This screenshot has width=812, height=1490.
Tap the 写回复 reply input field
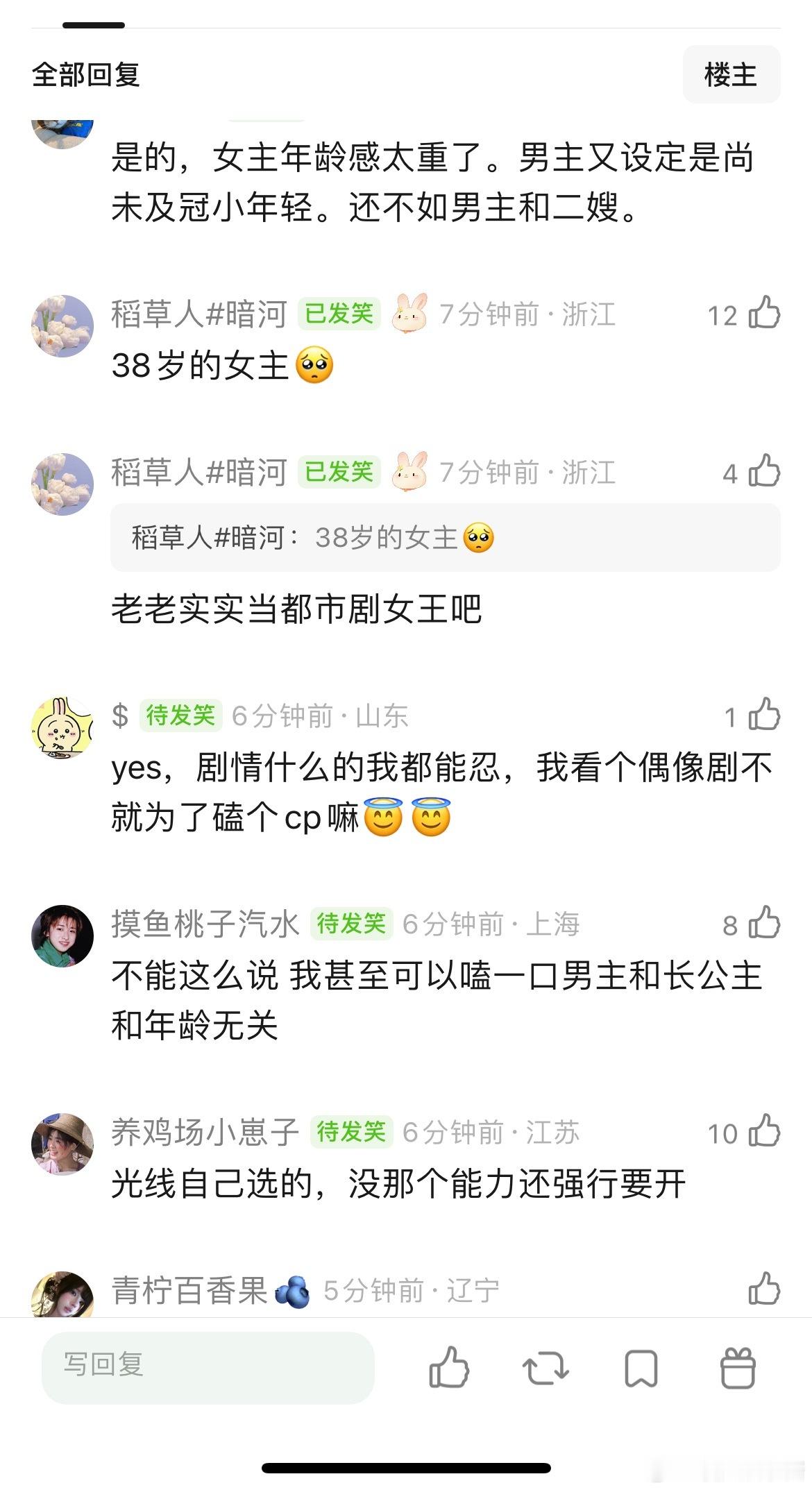208,1366
